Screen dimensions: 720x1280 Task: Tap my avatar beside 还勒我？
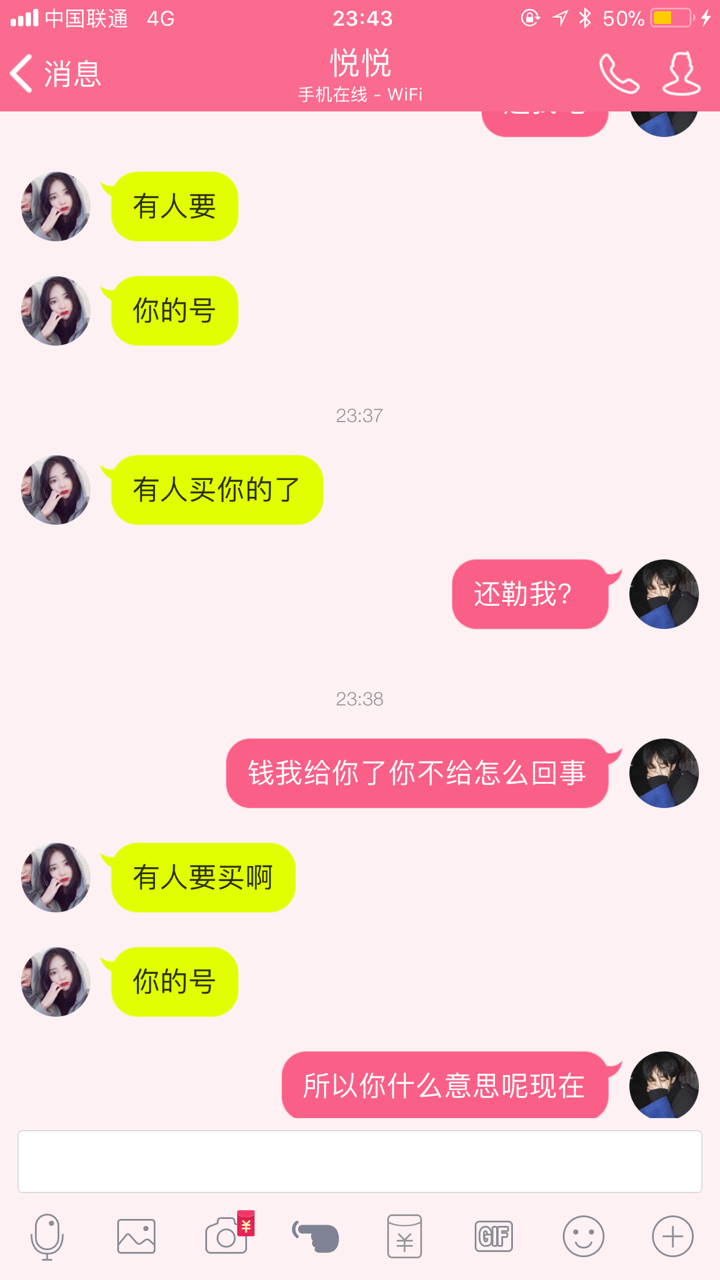pos(664,594)
